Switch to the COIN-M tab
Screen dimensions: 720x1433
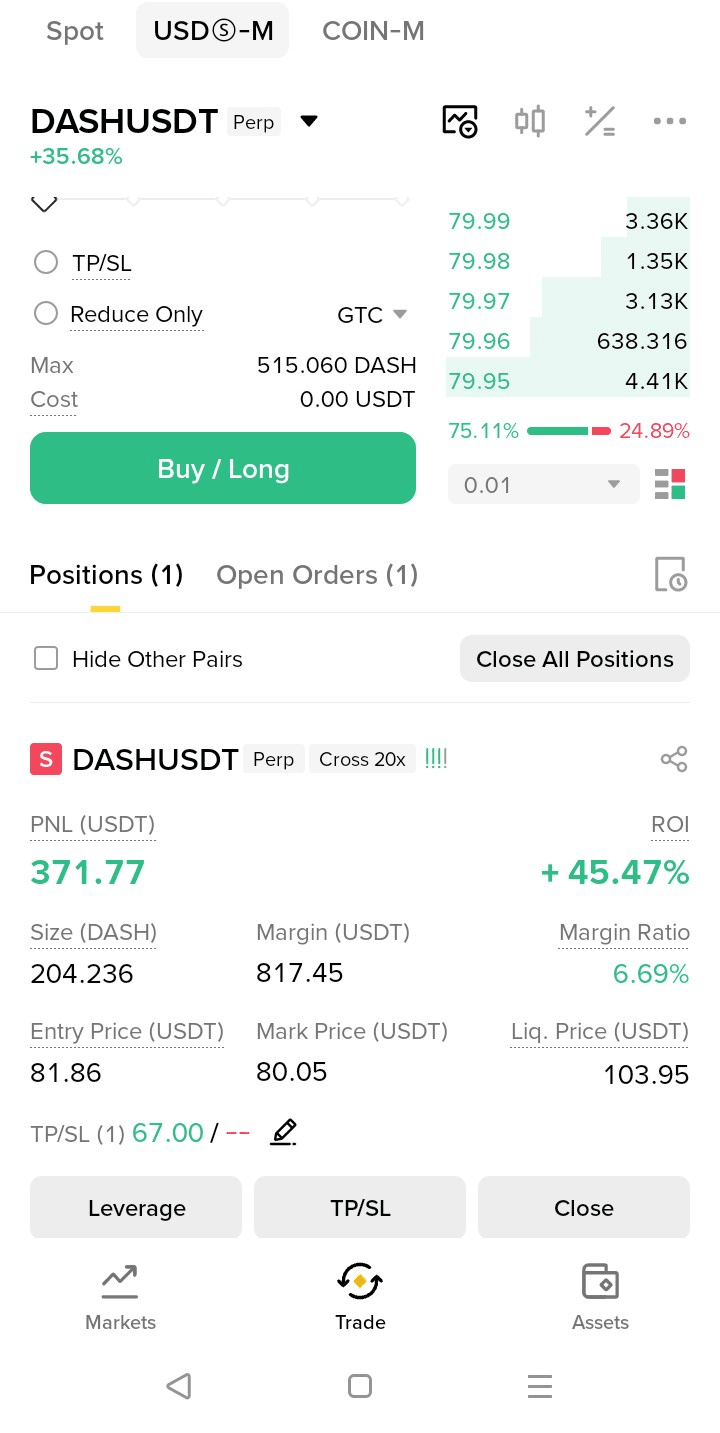coord(373,31)
